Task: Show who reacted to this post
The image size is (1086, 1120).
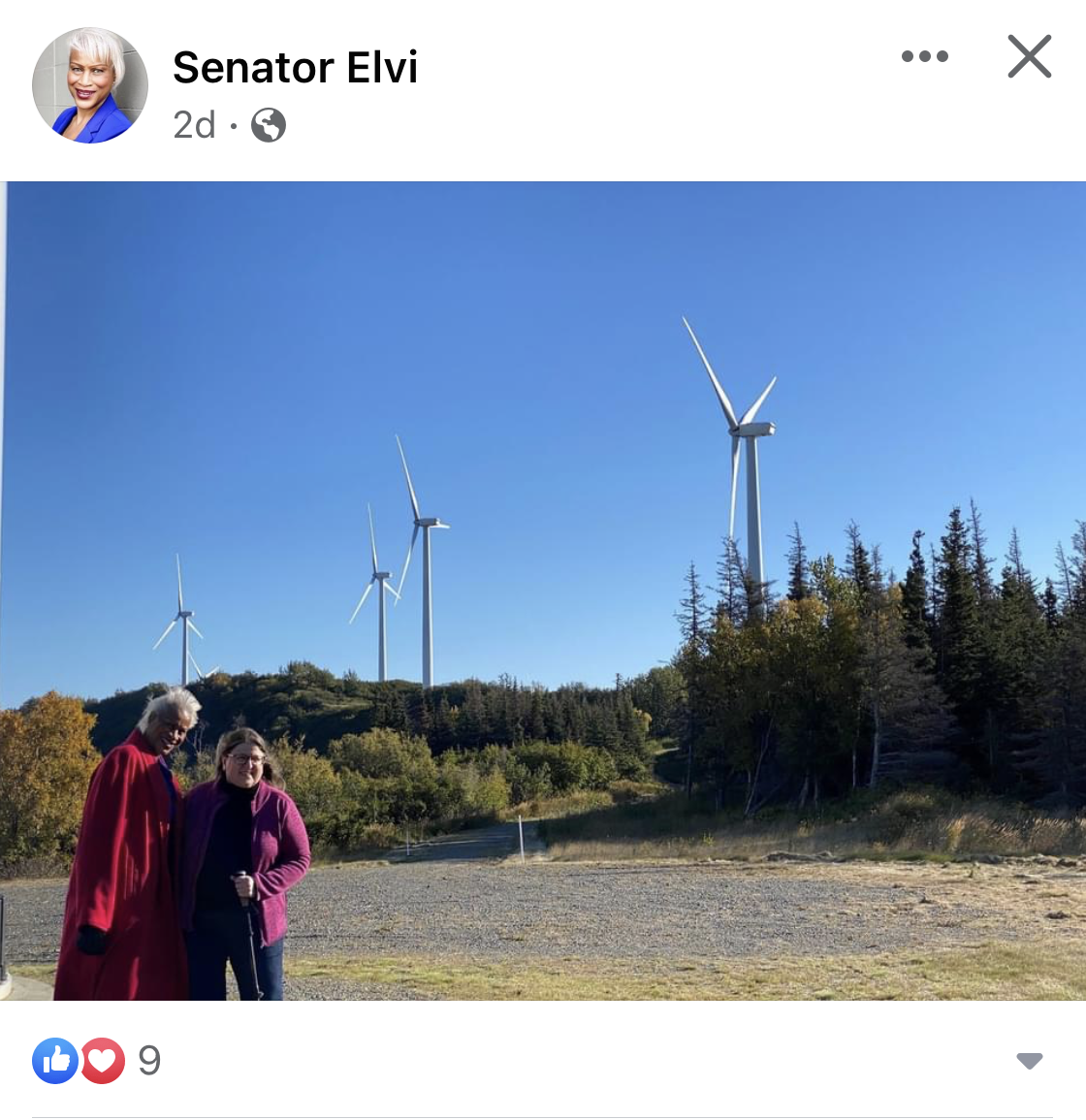Action: point(97,1060)
